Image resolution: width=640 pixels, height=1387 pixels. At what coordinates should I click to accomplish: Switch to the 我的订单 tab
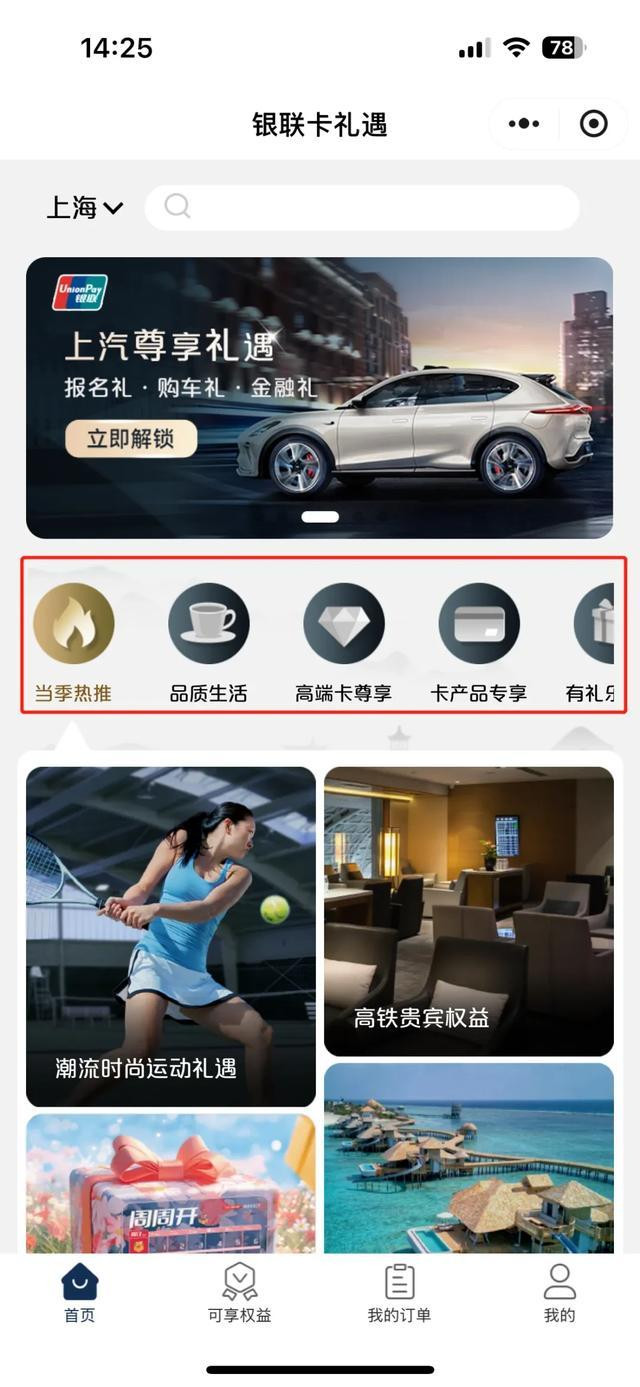(399, 1294)
